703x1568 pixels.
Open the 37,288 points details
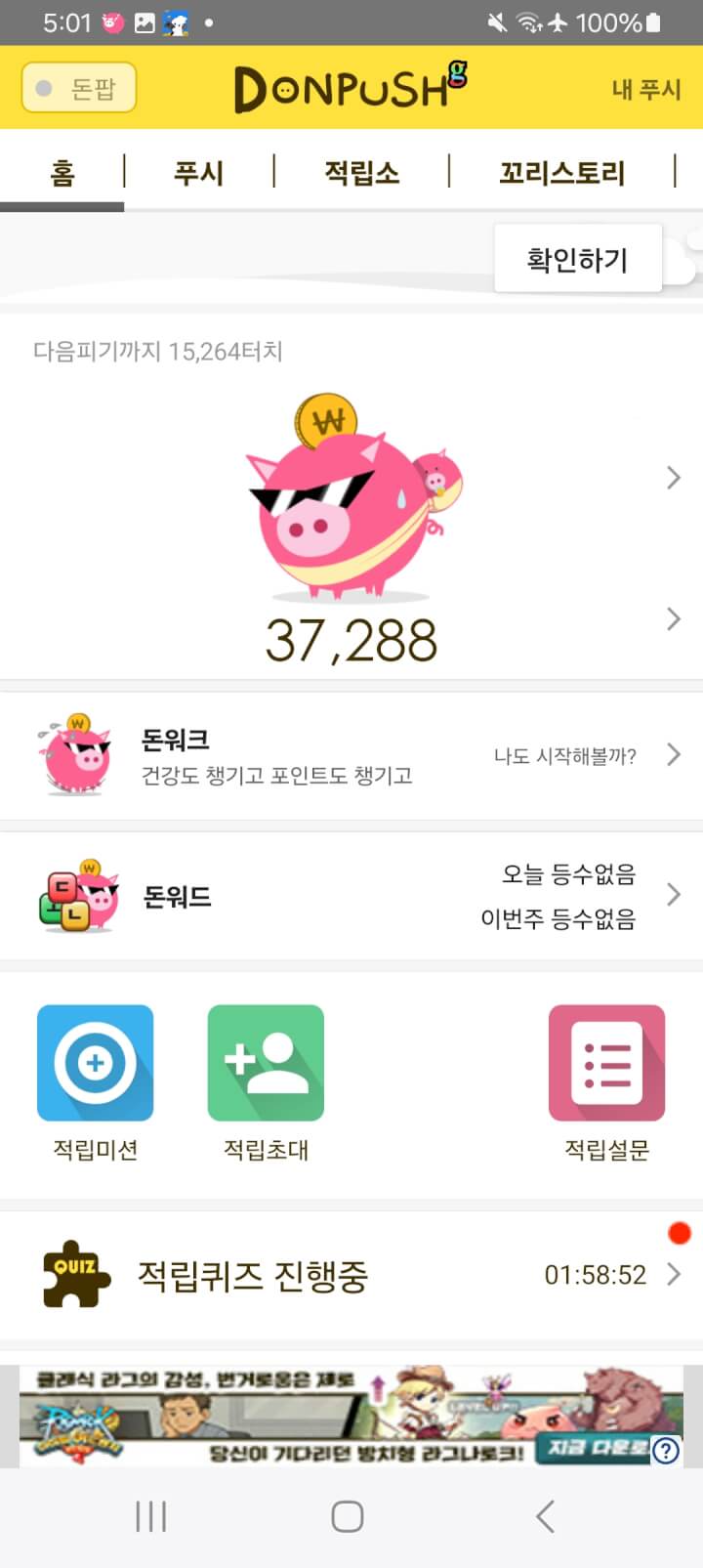[351, 640]
